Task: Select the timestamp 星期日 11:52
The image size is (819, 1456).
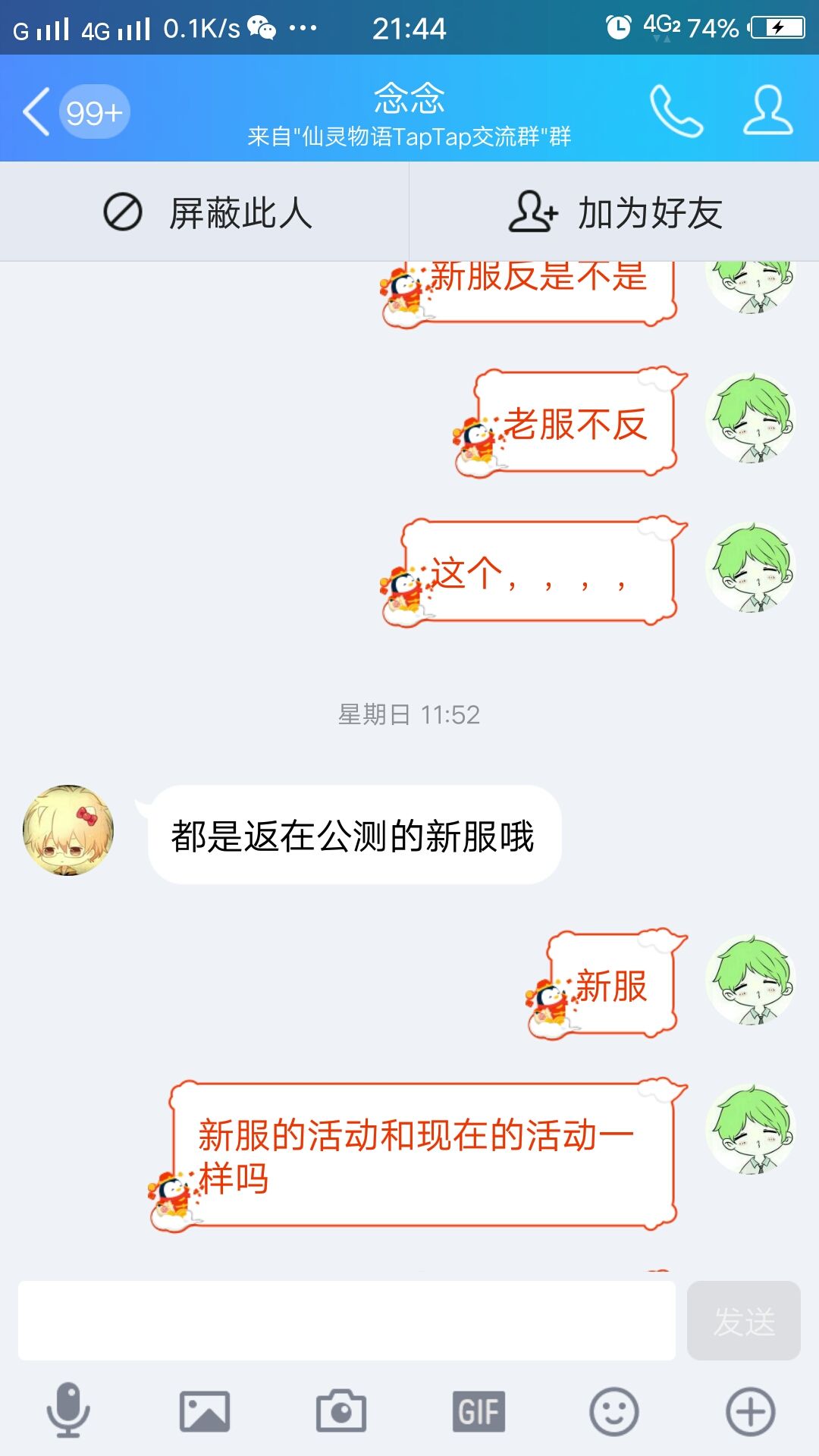Action: coord(409,714)
